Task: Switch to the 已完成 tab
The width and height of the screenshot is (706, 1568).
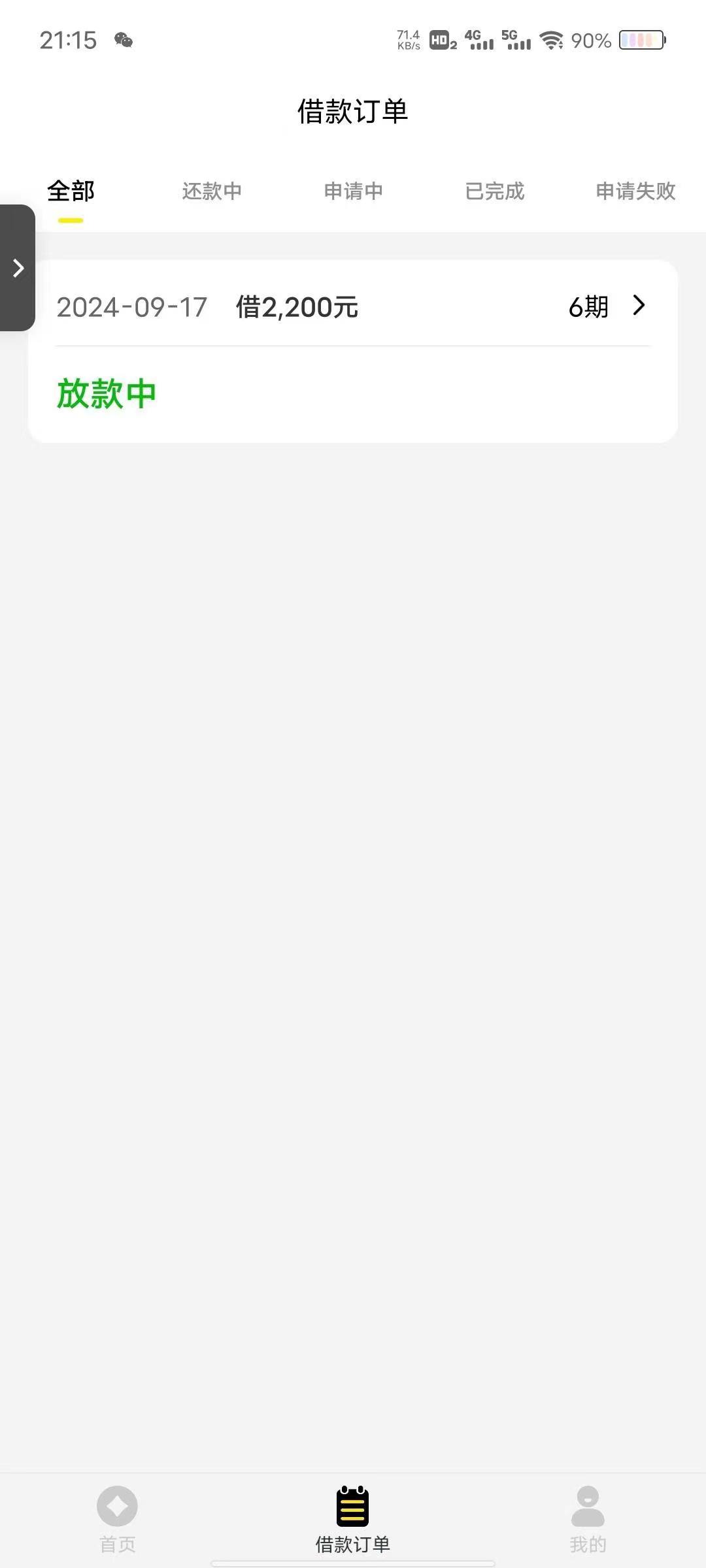Action: point(495,191)
